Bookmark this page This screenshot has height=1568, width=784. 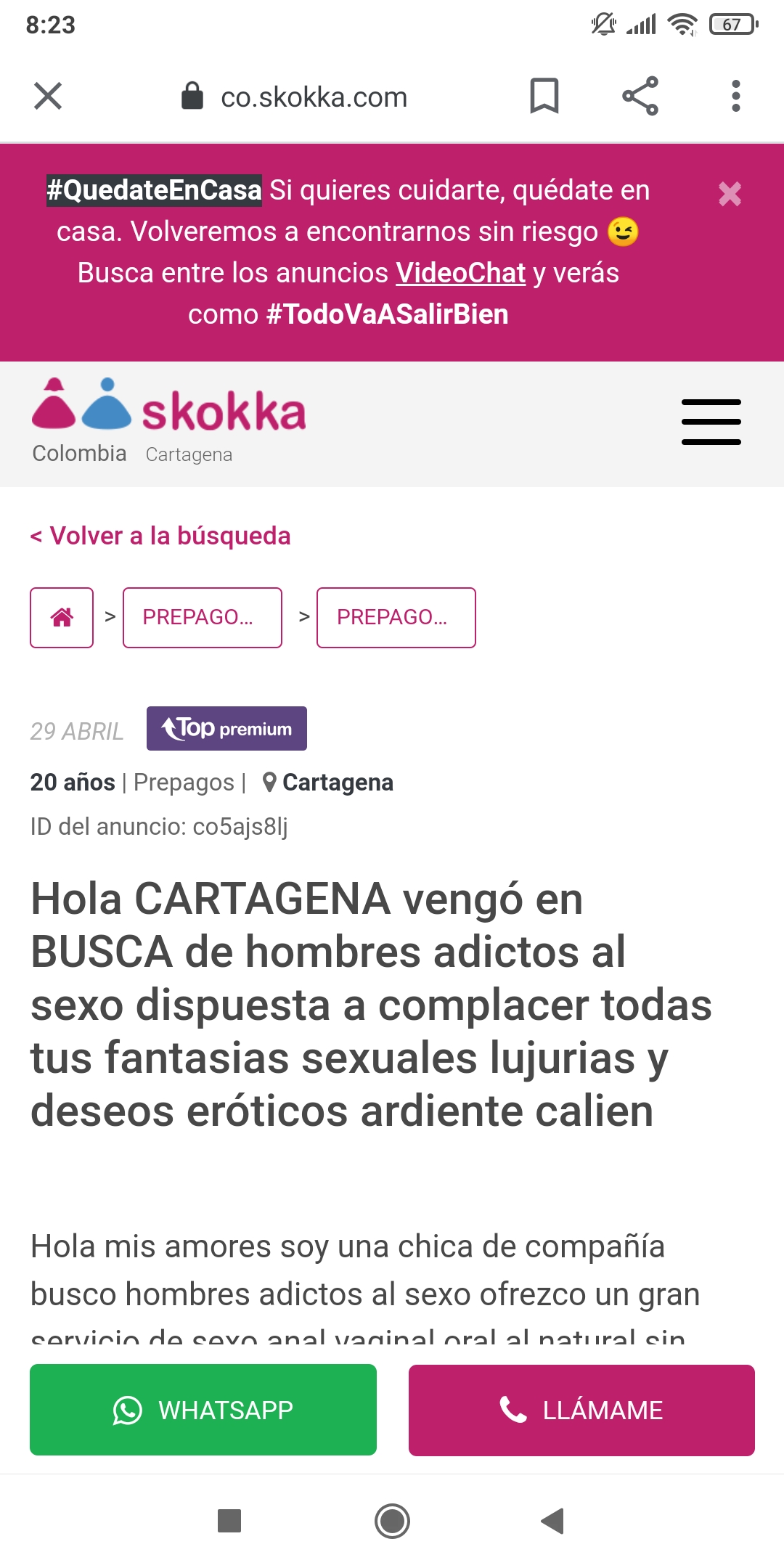click(x=544, y=96)
